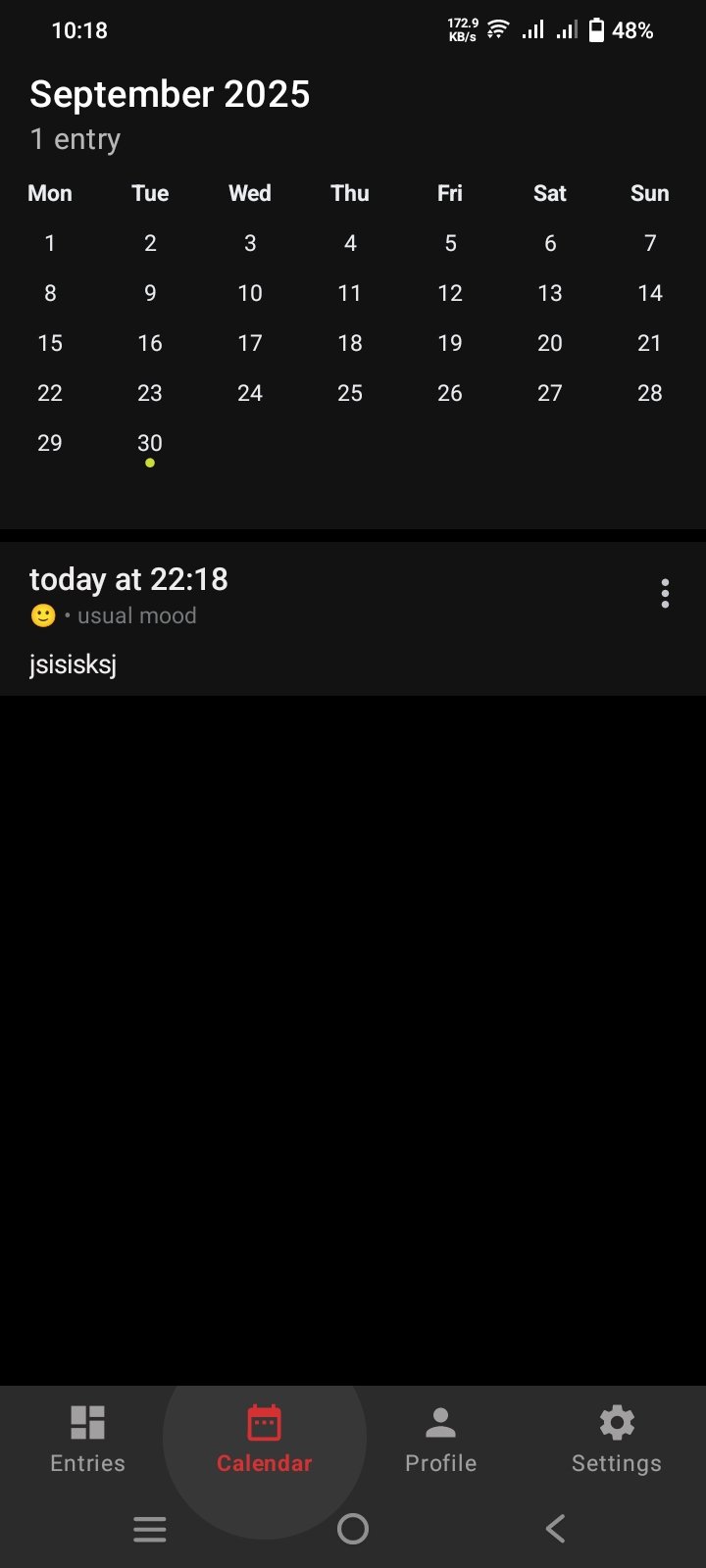706x1568 pixels.
Task: Select the 28th on the calendar
Action: click(649, 393)
